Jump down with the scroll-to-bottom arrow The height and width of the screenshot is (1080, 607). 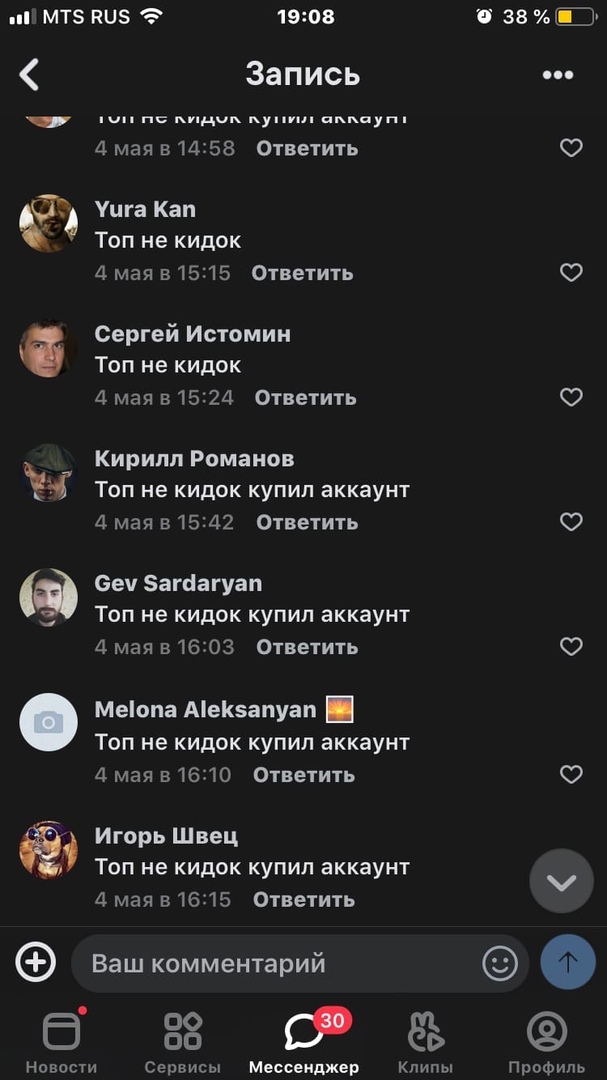[x=561, y=881]
